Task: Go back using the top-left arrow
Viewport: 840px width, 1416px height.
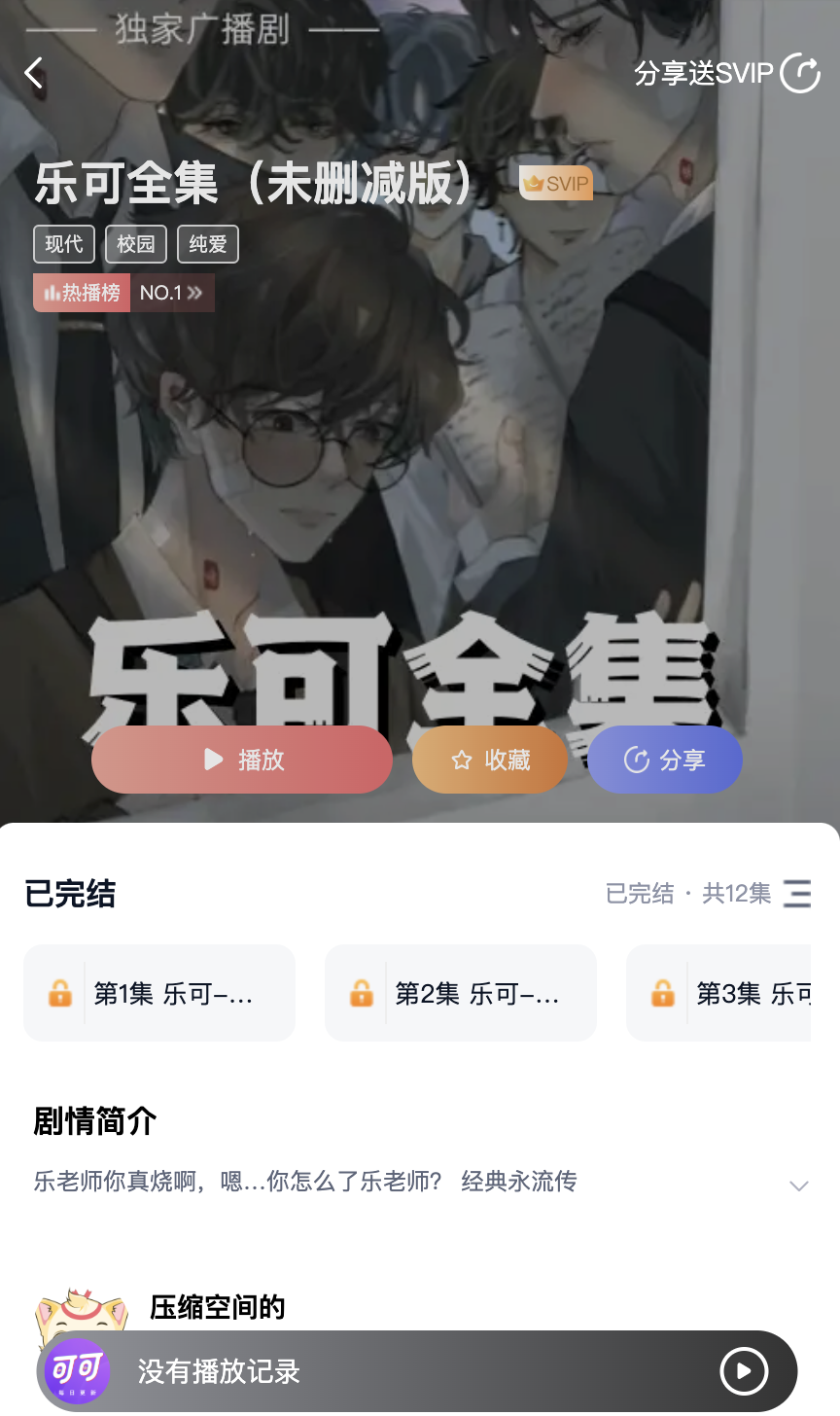Action: [35, 73]
